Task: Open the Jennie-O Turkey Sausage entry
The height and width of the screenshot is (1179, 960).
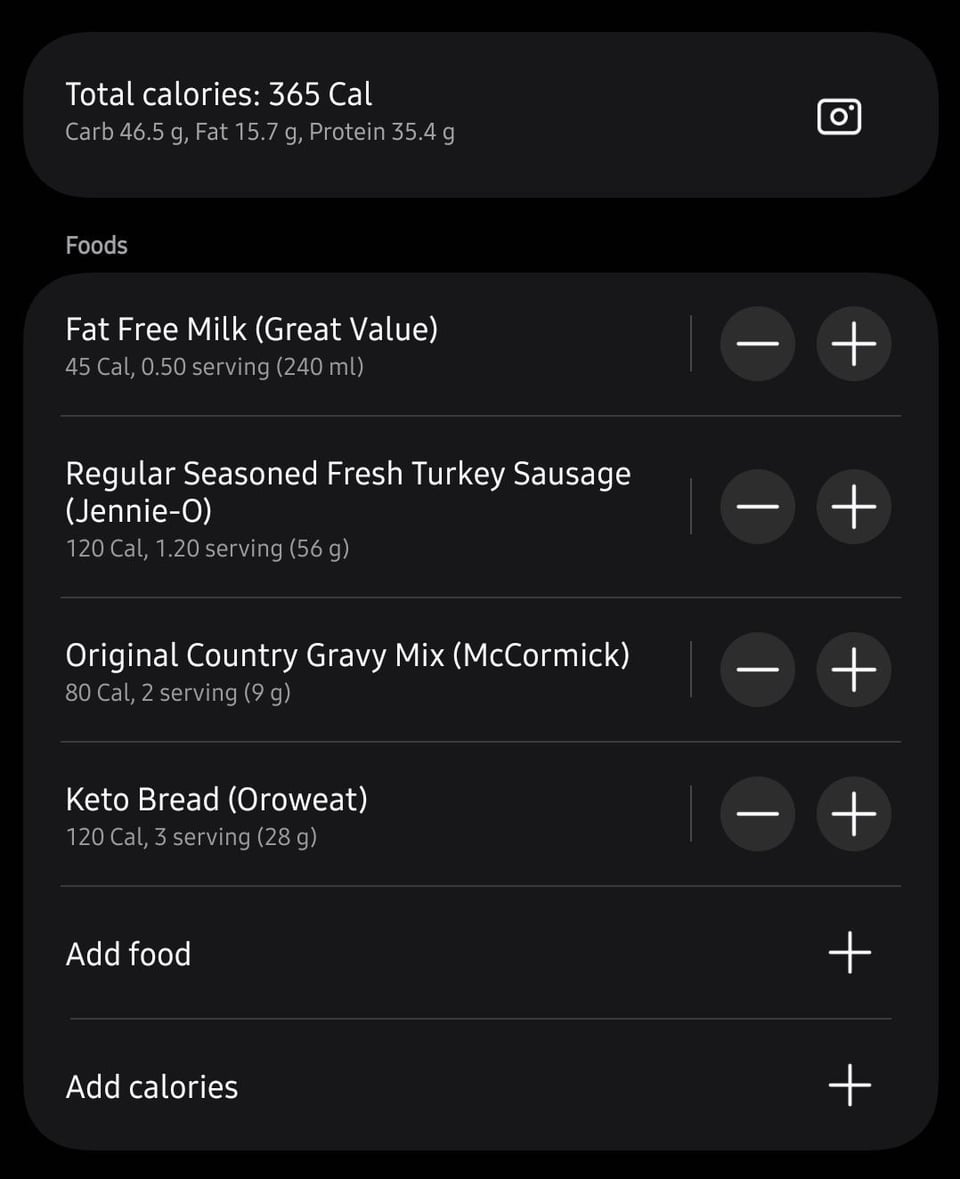Action: (350, 508)
